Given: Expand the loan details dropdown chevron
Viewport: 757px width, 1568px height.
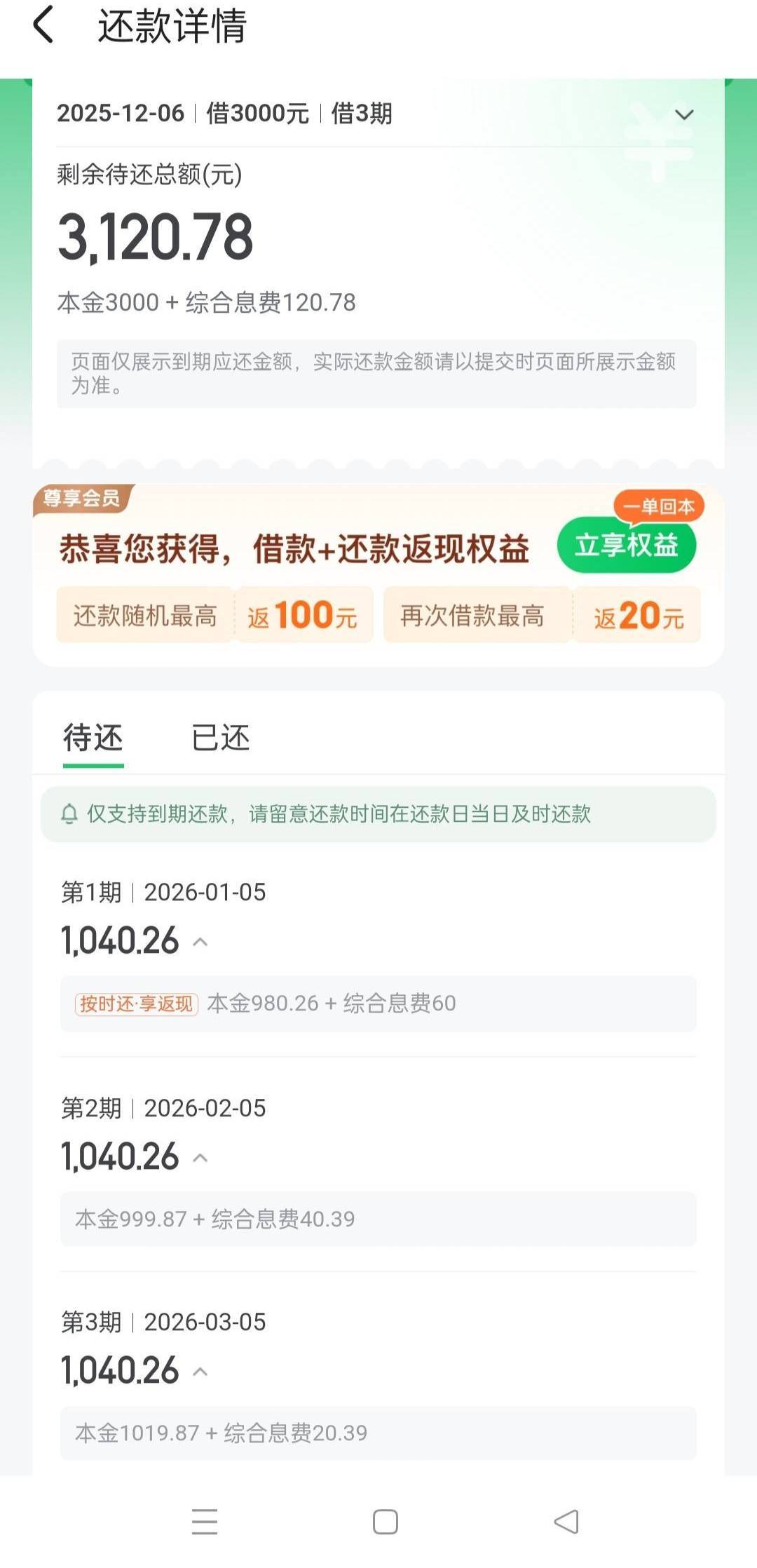Looking at the screenshot, I should point(684,114).
